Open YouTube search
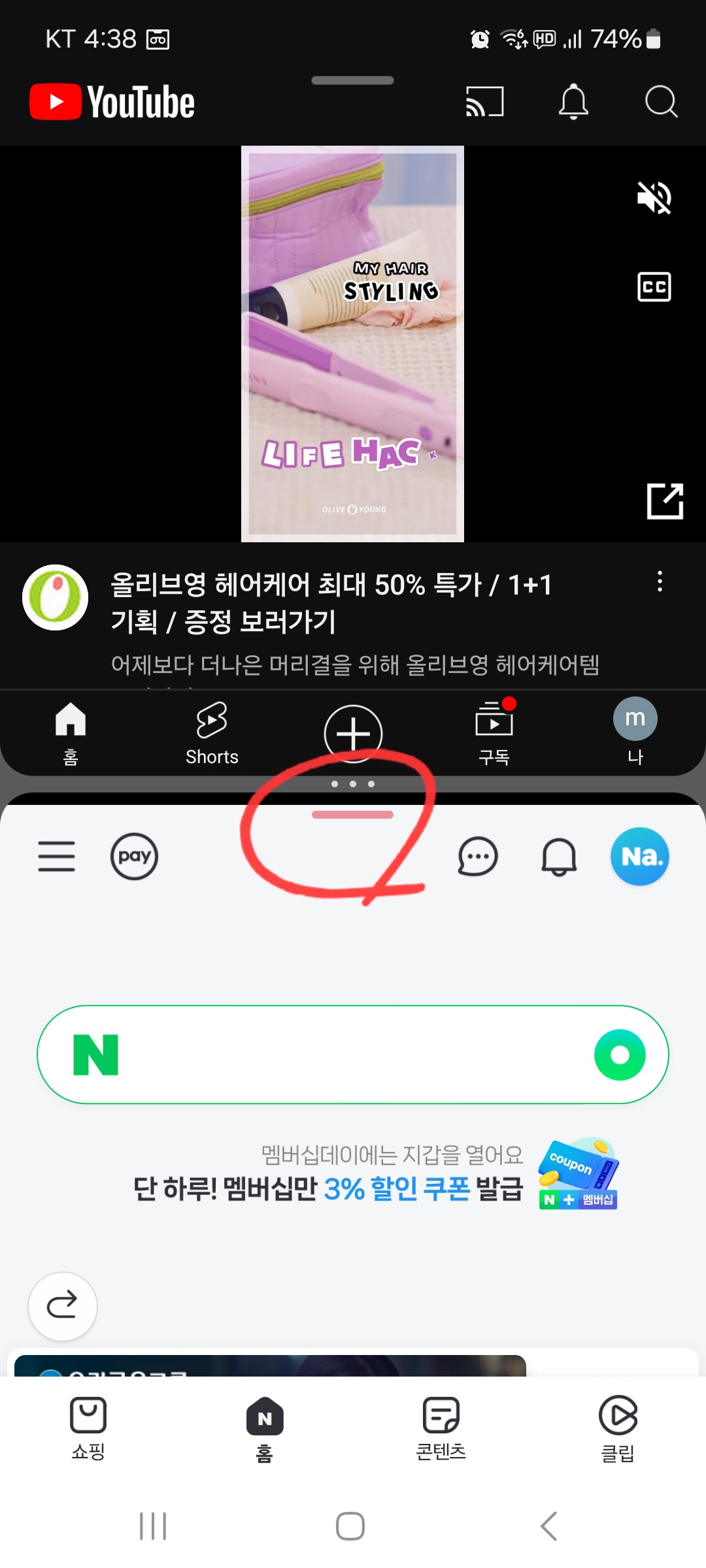 (x=661, y=101)
